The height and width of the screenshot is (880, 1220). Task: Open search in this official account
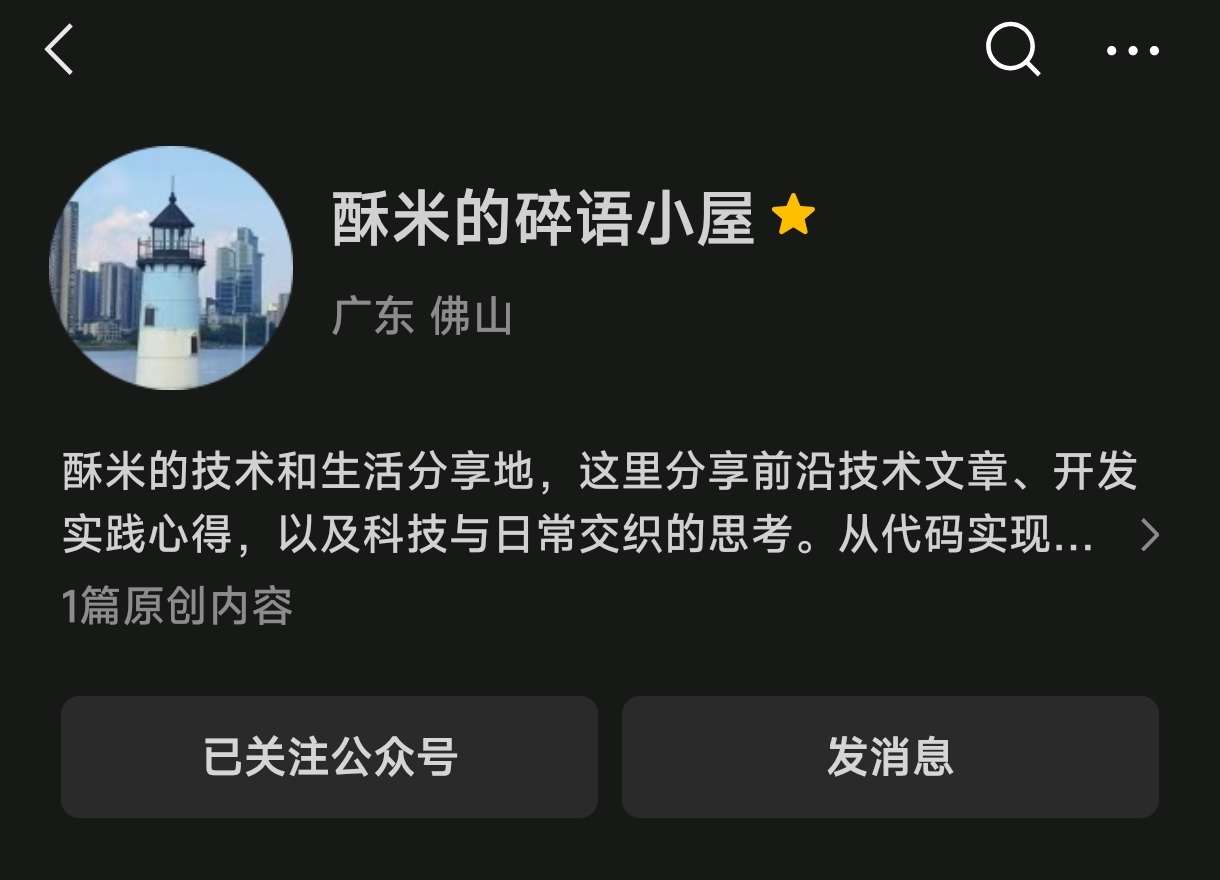[1013, 50]
